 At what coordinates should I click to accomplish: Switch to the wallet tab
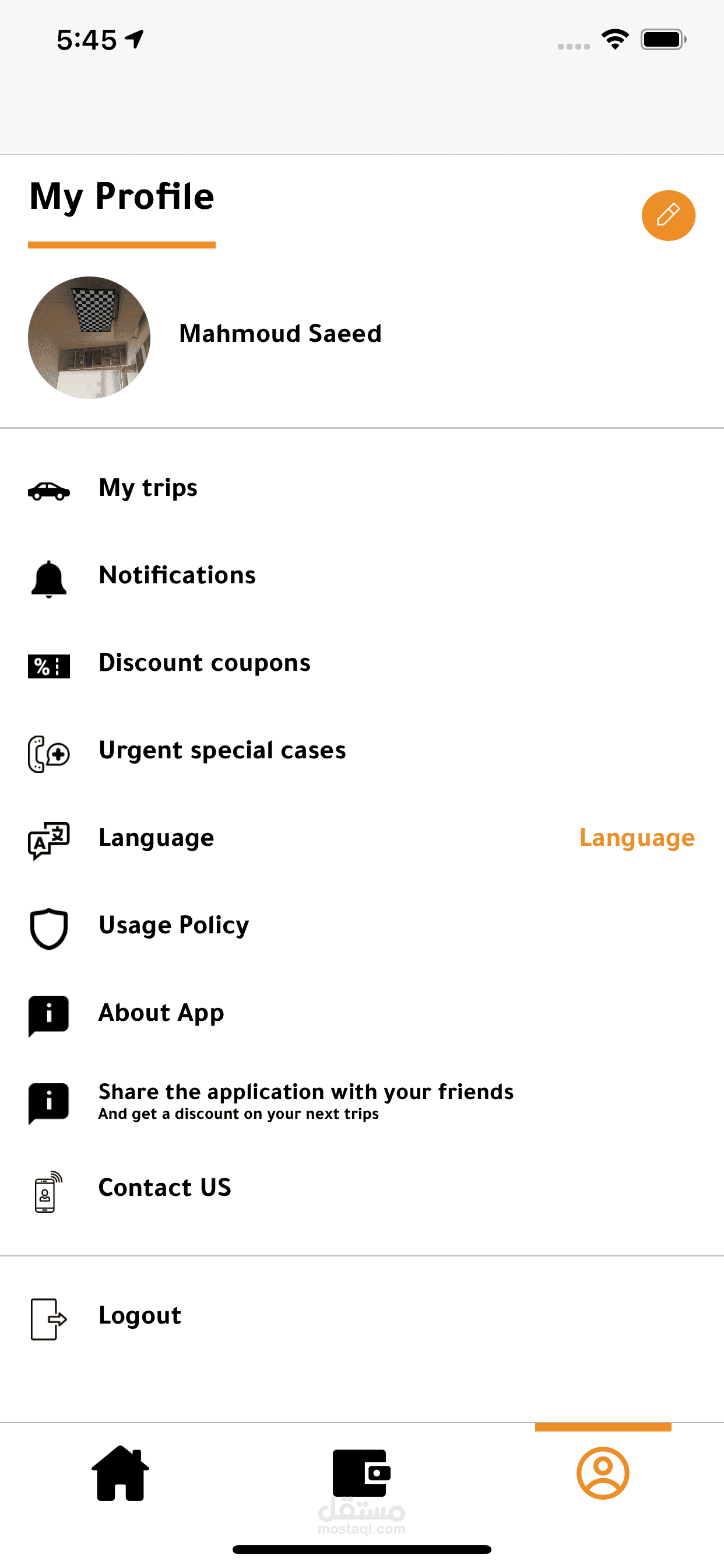[x=361, y=1473]
